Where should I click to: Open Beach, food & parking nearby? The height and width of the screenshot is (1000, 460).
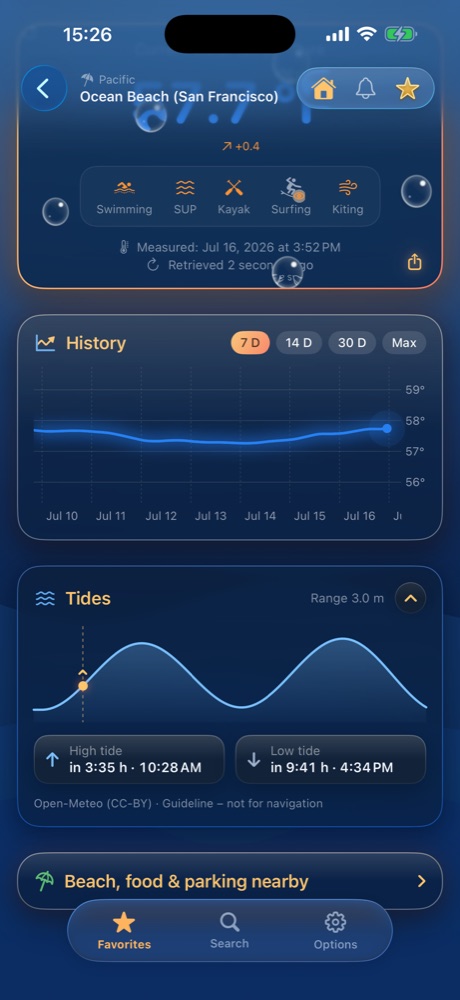pyautogui.click(x=230, y=881)
